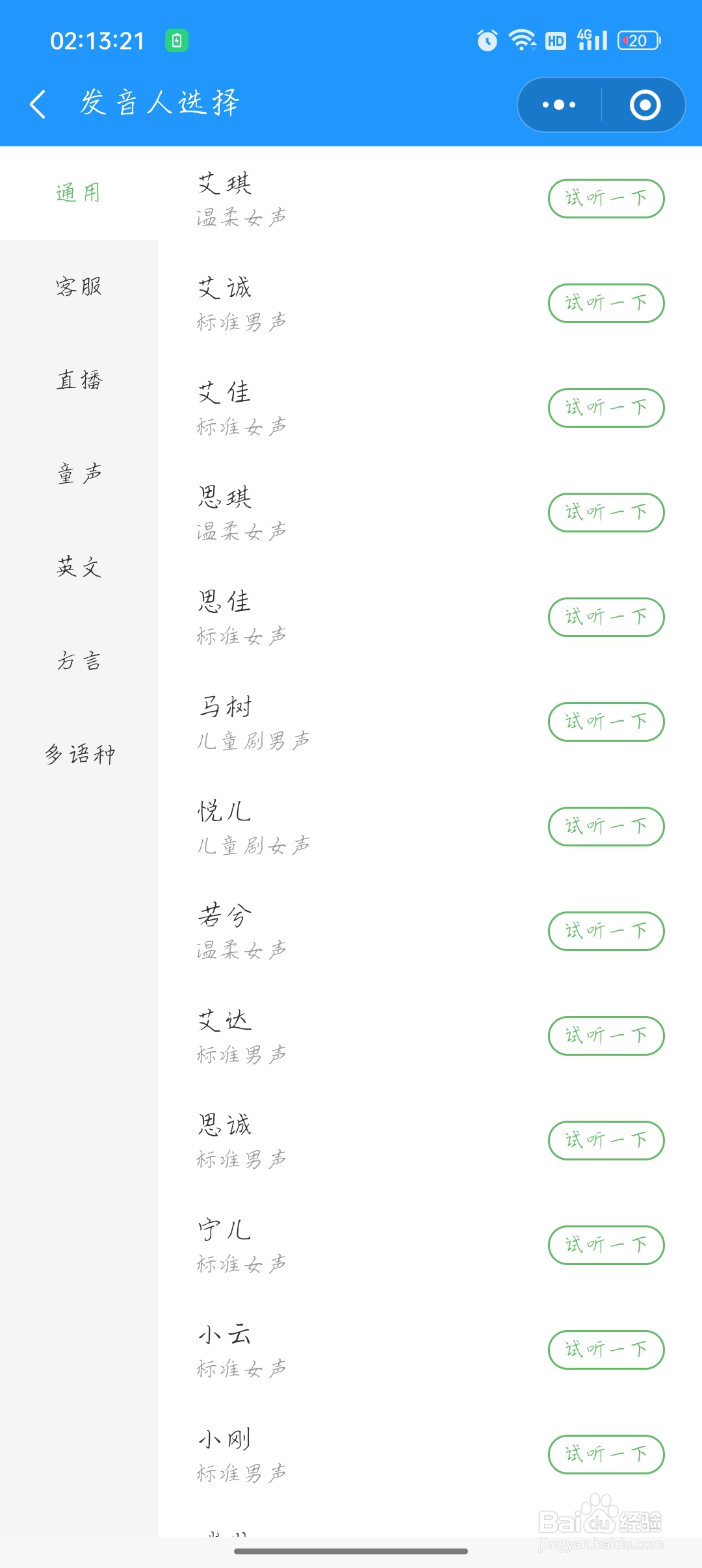Preview 马树 儿童剧男声
Screen dimensions: 702x1568
click(606, 722)
